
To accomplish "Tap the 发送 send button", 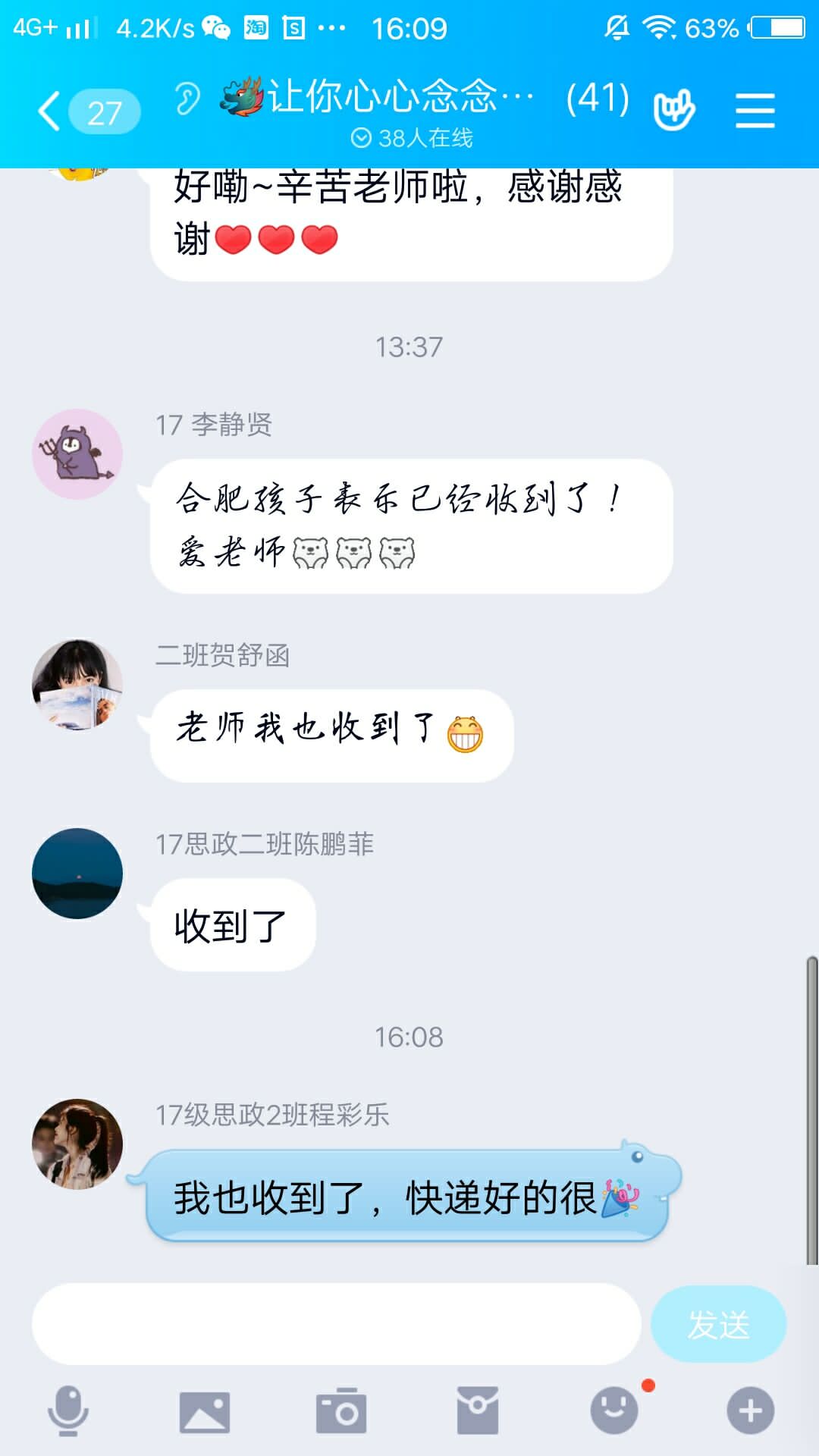I will 718,1324.
